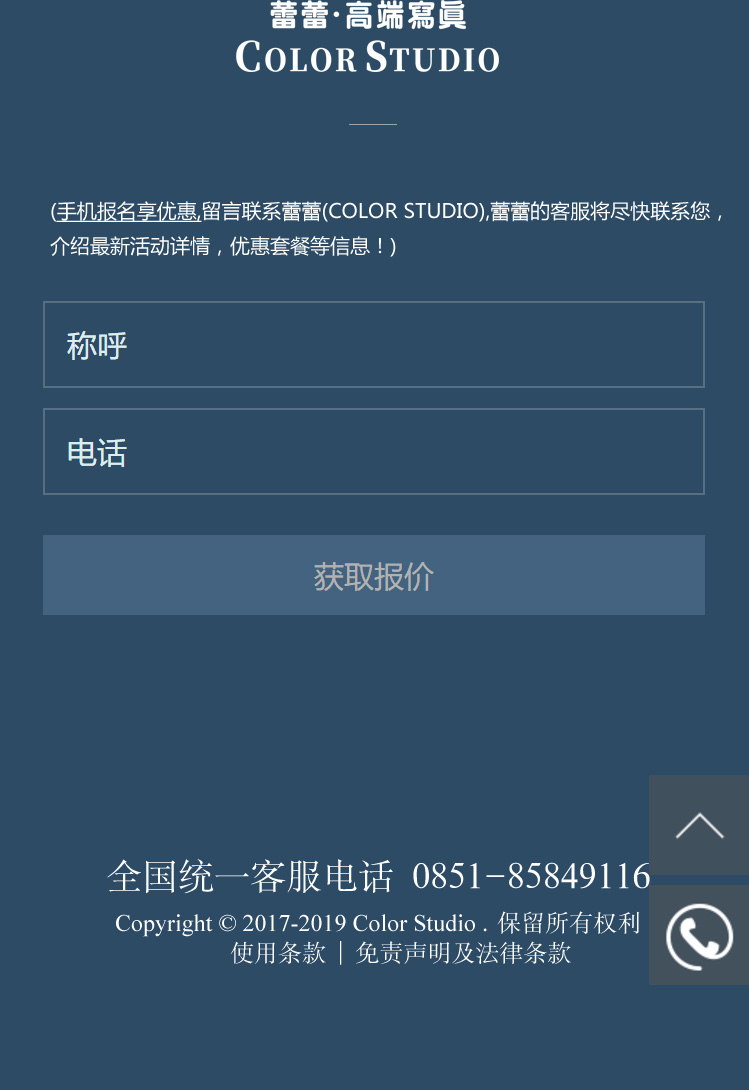Open the 使用条款 terms link
The image size is (749, 1090).
278,953
